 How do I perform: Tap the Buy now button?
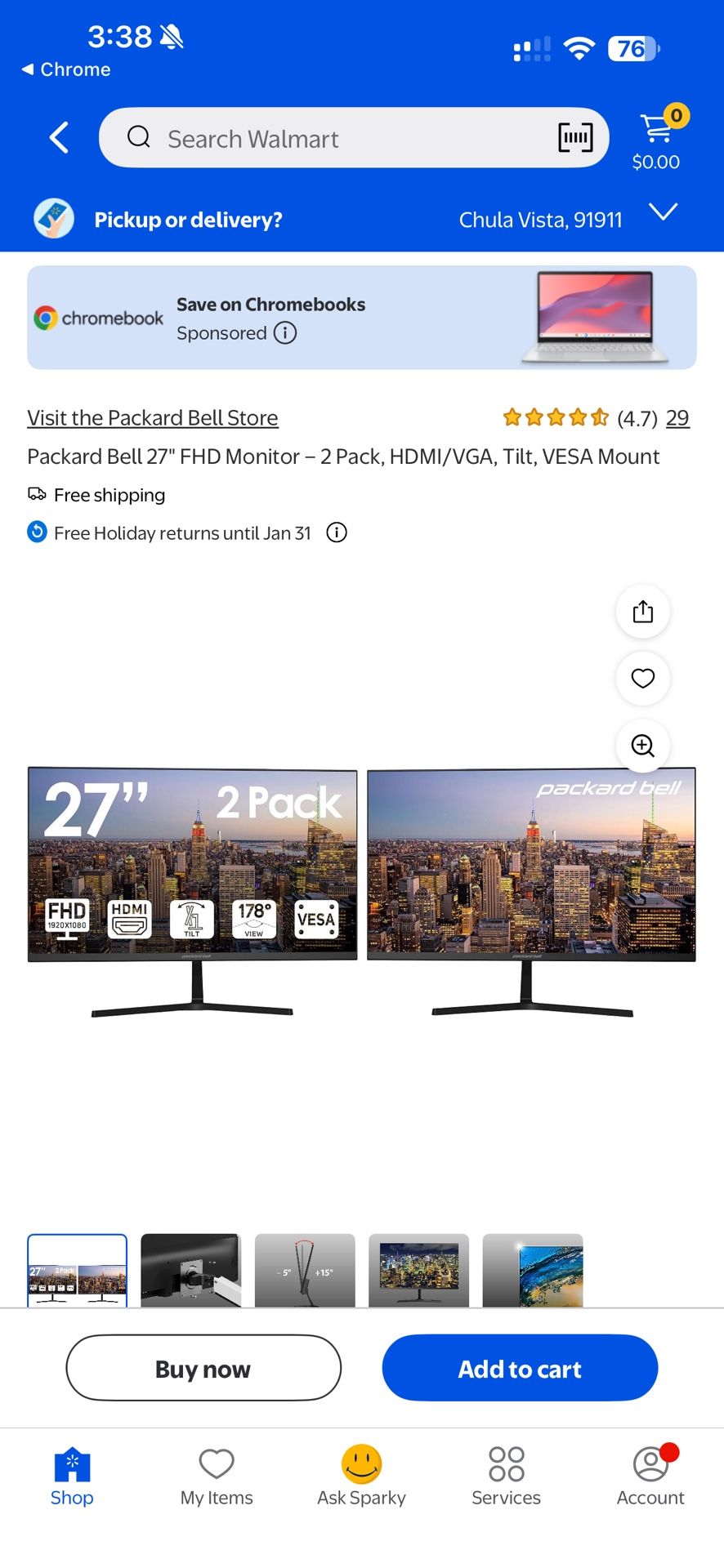tap(203, 1368)
